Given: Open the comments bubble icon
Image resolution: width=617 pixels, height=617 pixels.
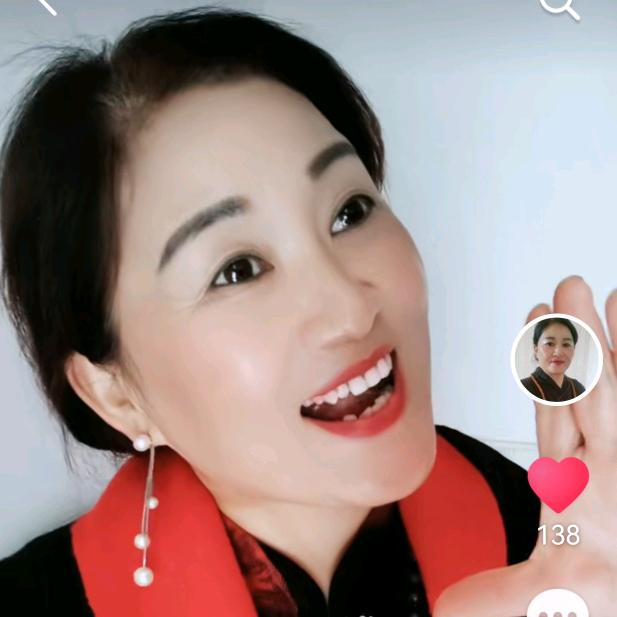Looking at the screenshot, I should (557, 604).
